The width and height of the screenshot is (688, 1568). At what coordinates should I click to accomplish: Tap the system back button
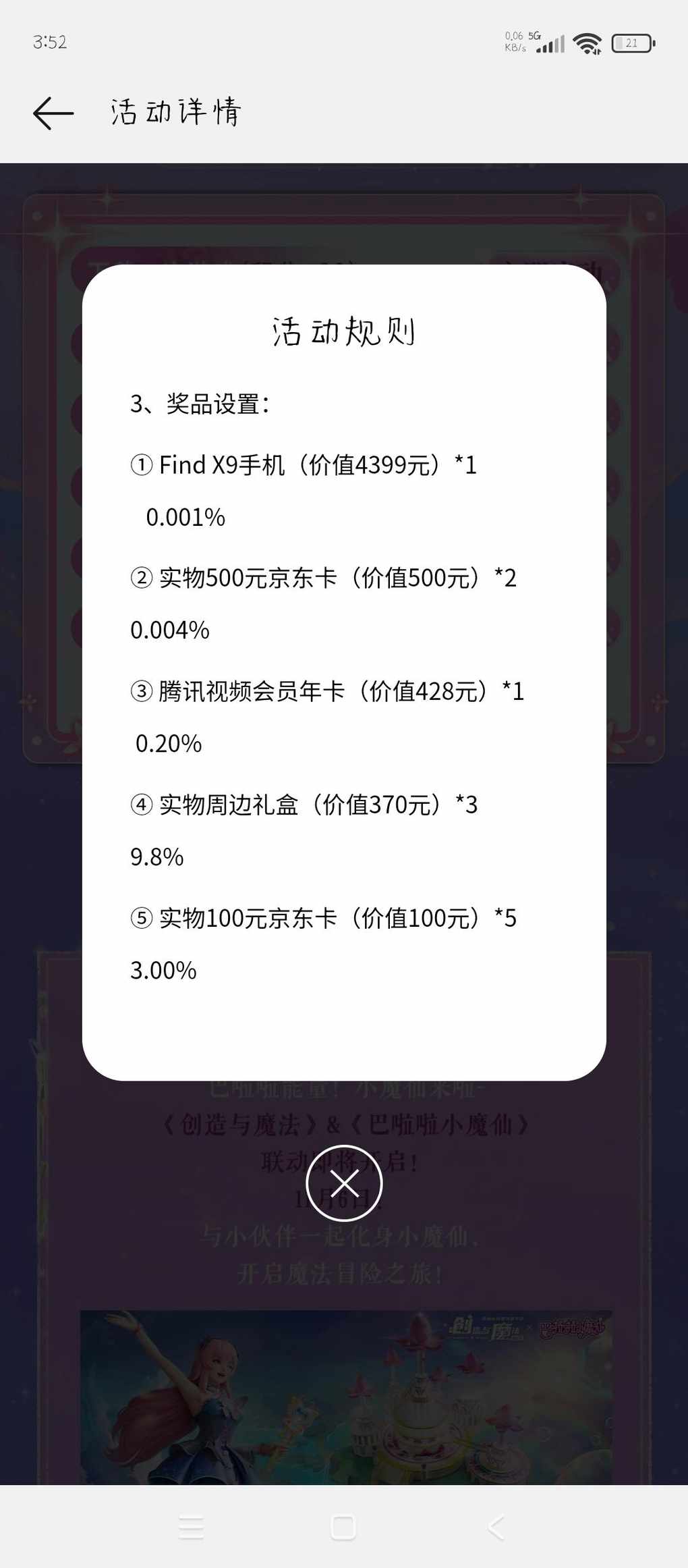[x=496, y=1527]
